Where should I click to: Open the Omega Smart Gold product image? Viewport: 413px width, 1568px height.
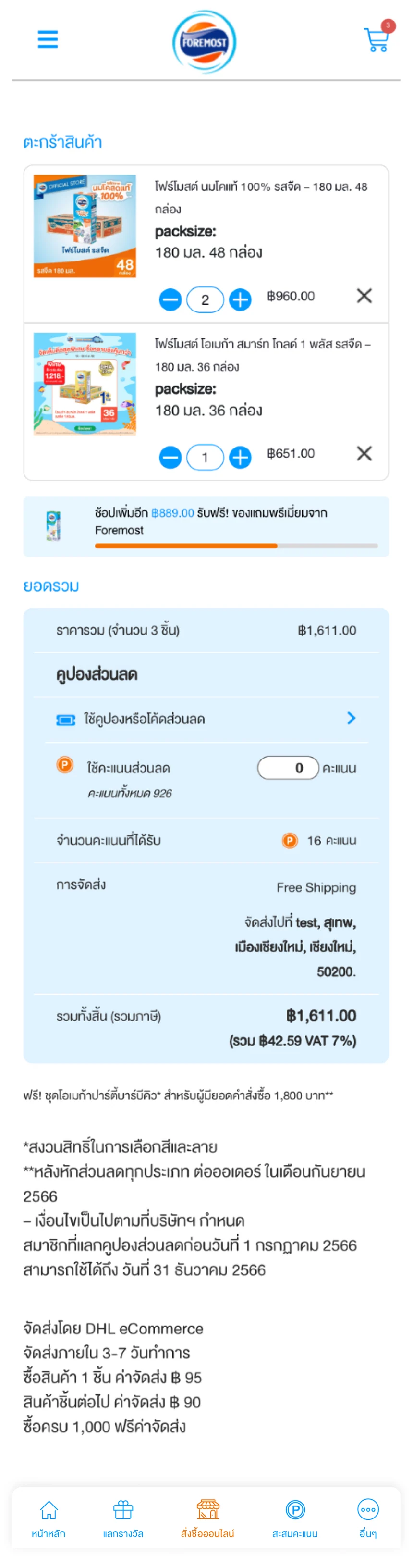tap(85, 384)
